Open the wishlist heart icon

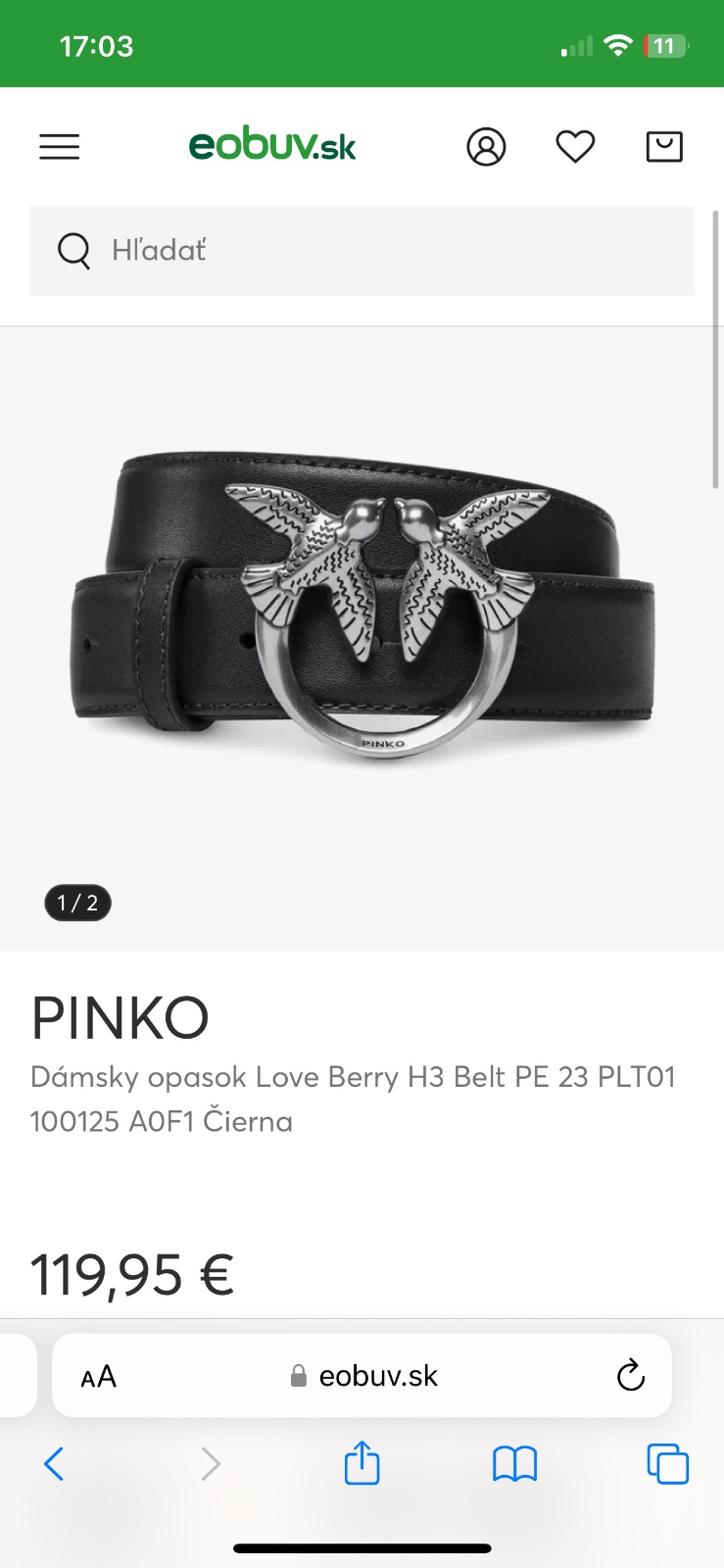click(575, 147)
